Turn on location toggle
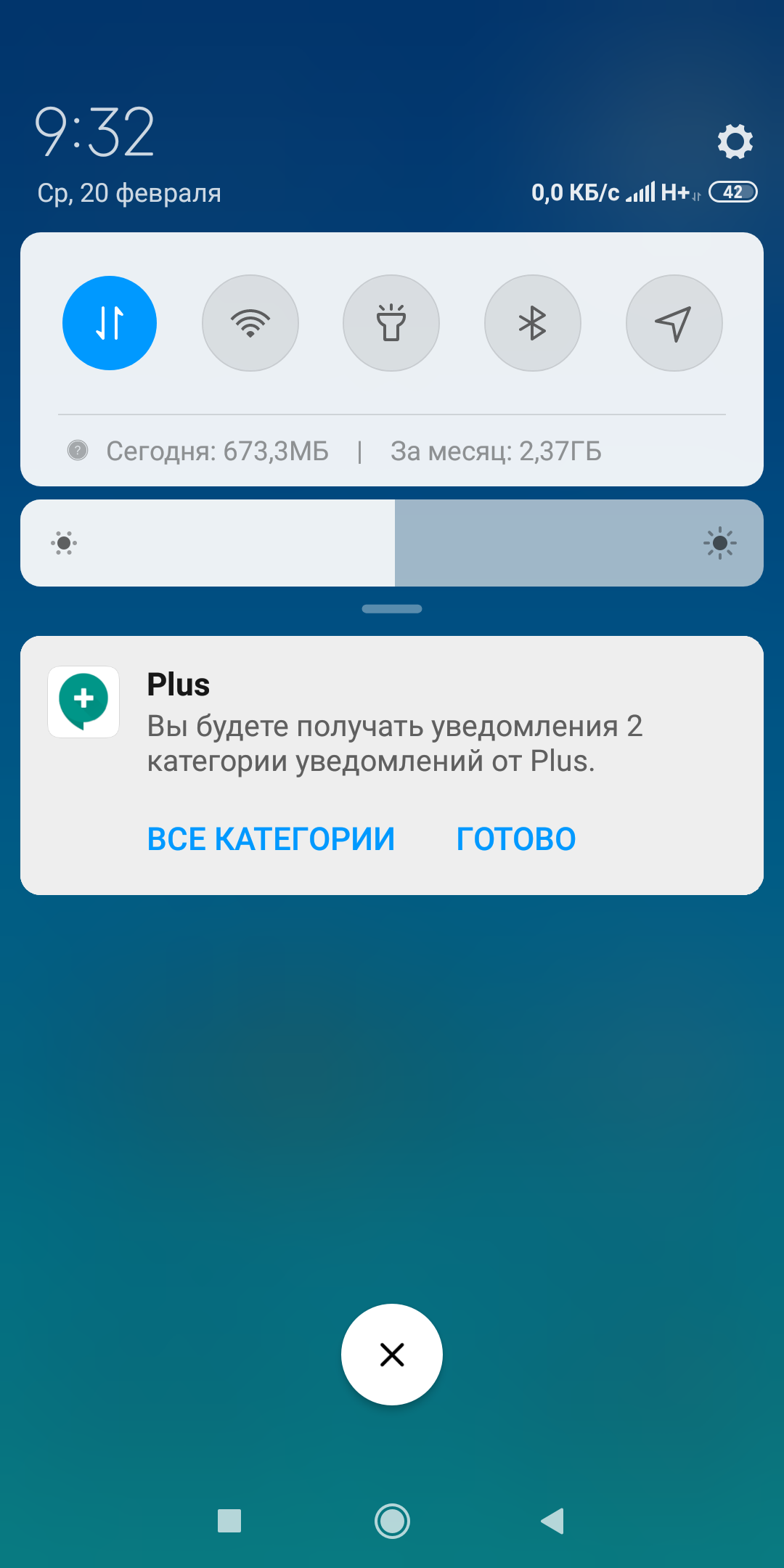Viewport: 784px width, 1568px height. click(x=674, y=323)
